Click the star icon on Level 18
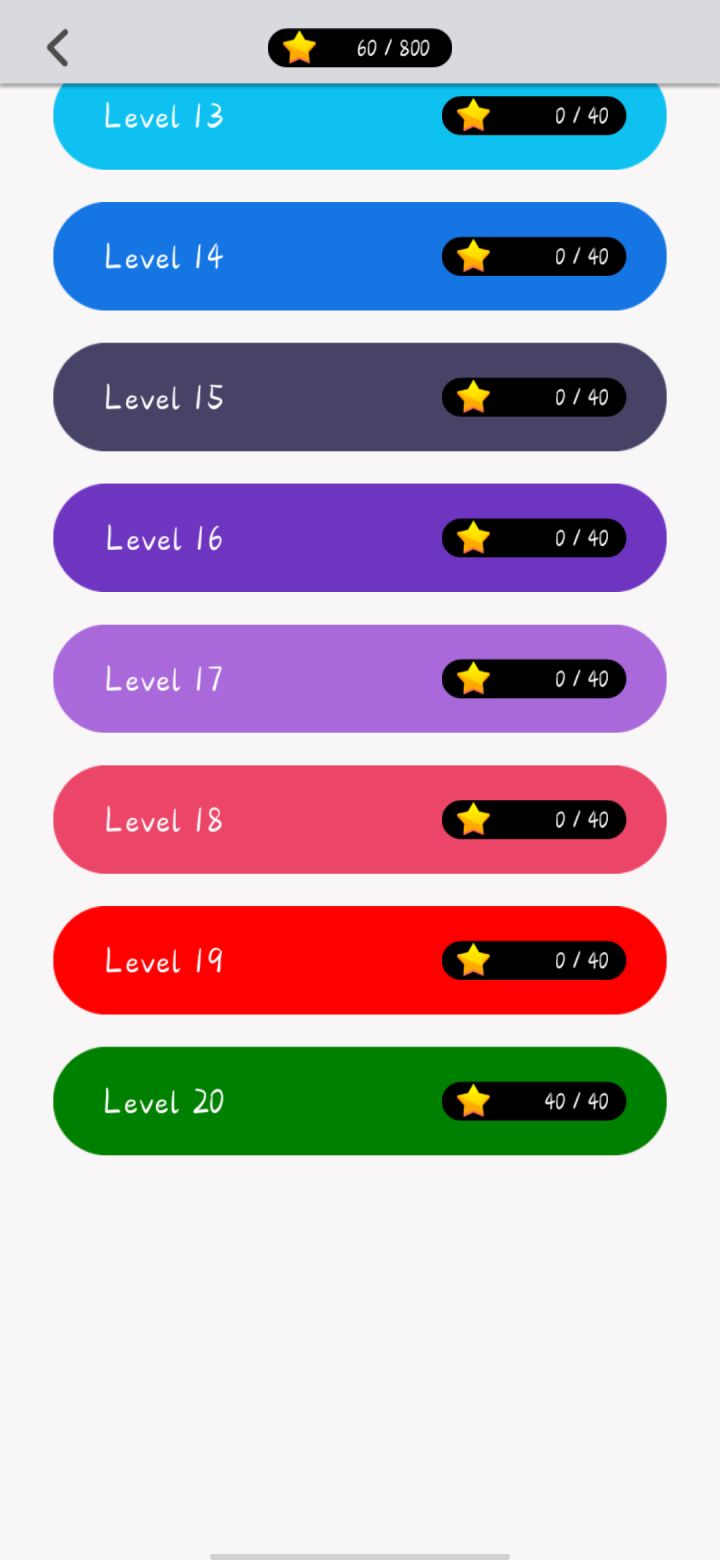 472,820
